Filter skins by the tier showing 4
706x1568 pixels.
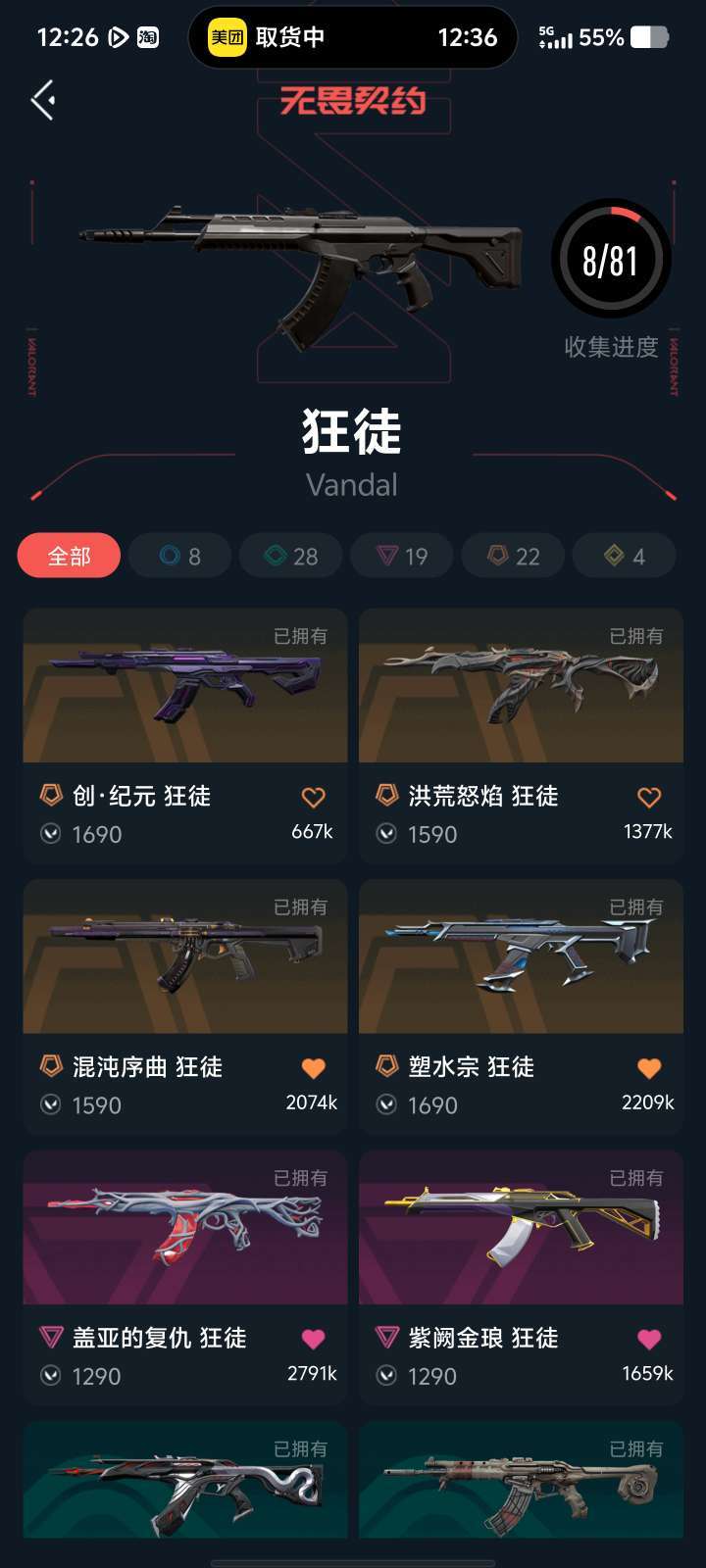pyautogui.click(x=624, y=556)
